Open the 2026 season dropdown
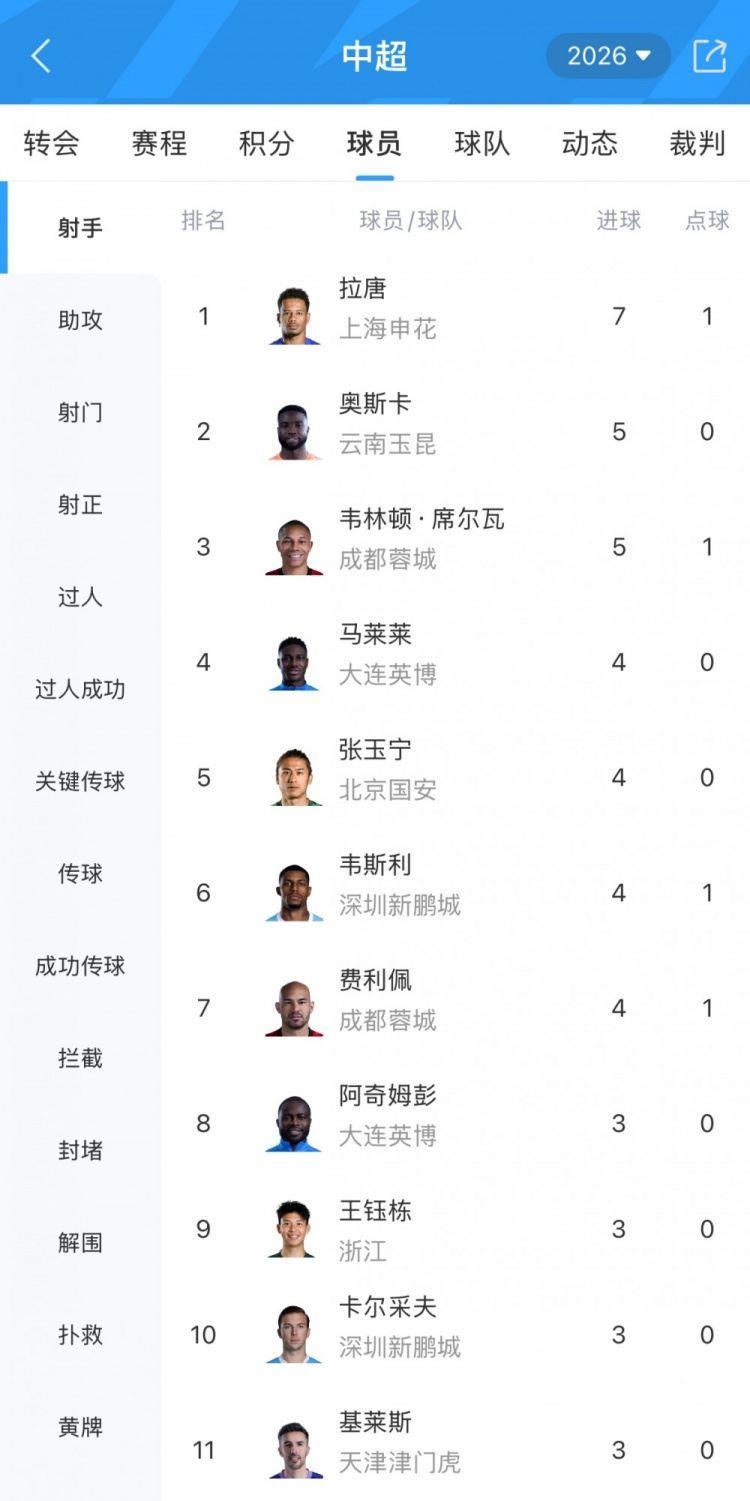The height and width of the screenshot is (1501, 750). pyautogui.click(x=607, y=57)
